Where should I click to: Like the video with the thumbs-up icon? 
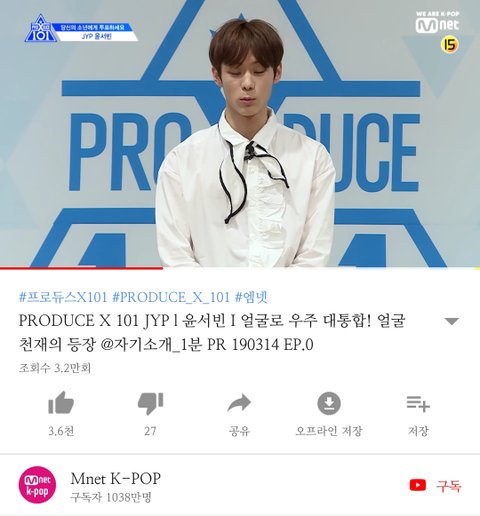[x=61, y=403]
